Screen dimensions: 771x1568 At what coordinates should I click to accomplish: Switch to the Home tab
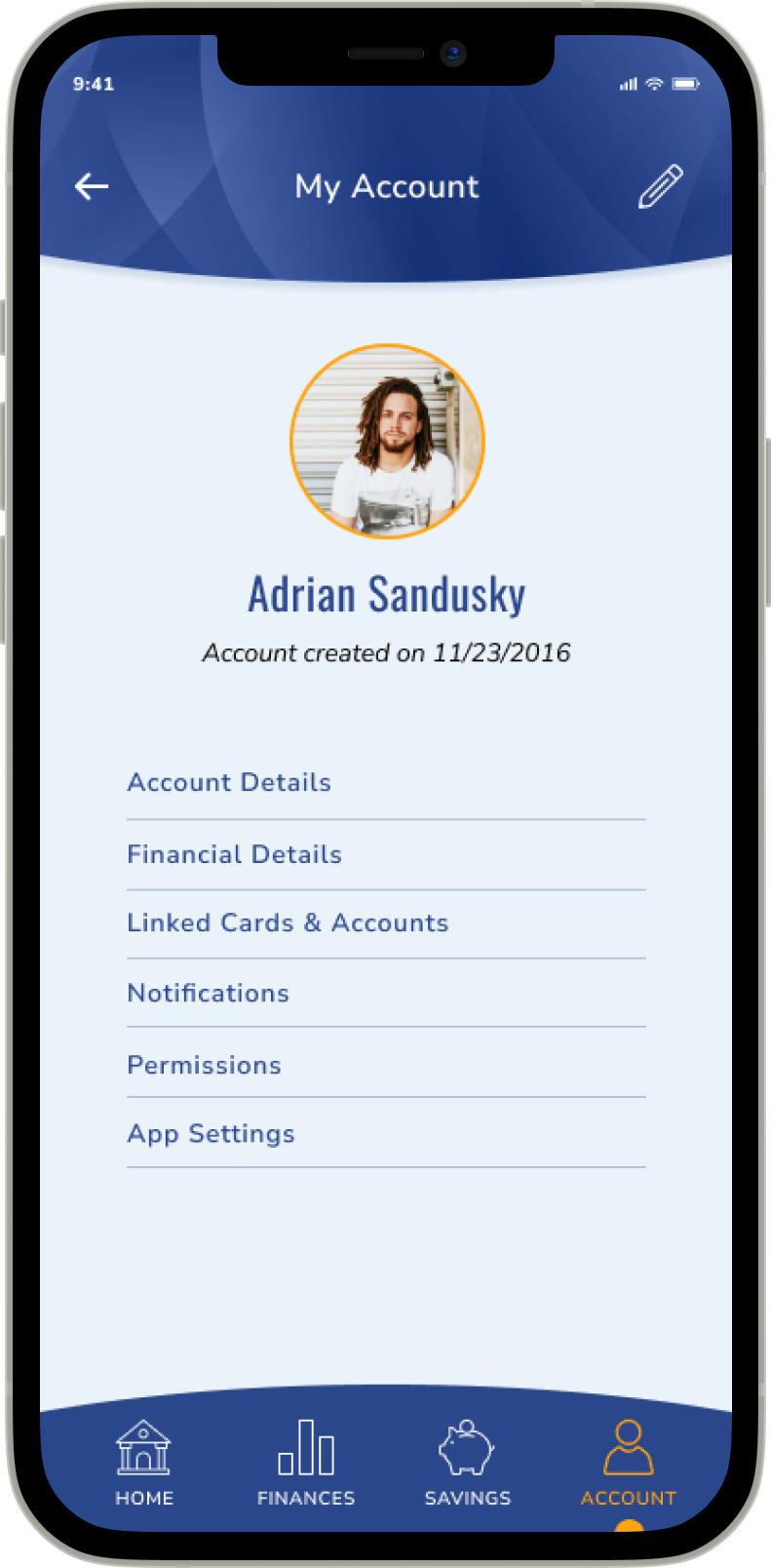(144, 1463)
